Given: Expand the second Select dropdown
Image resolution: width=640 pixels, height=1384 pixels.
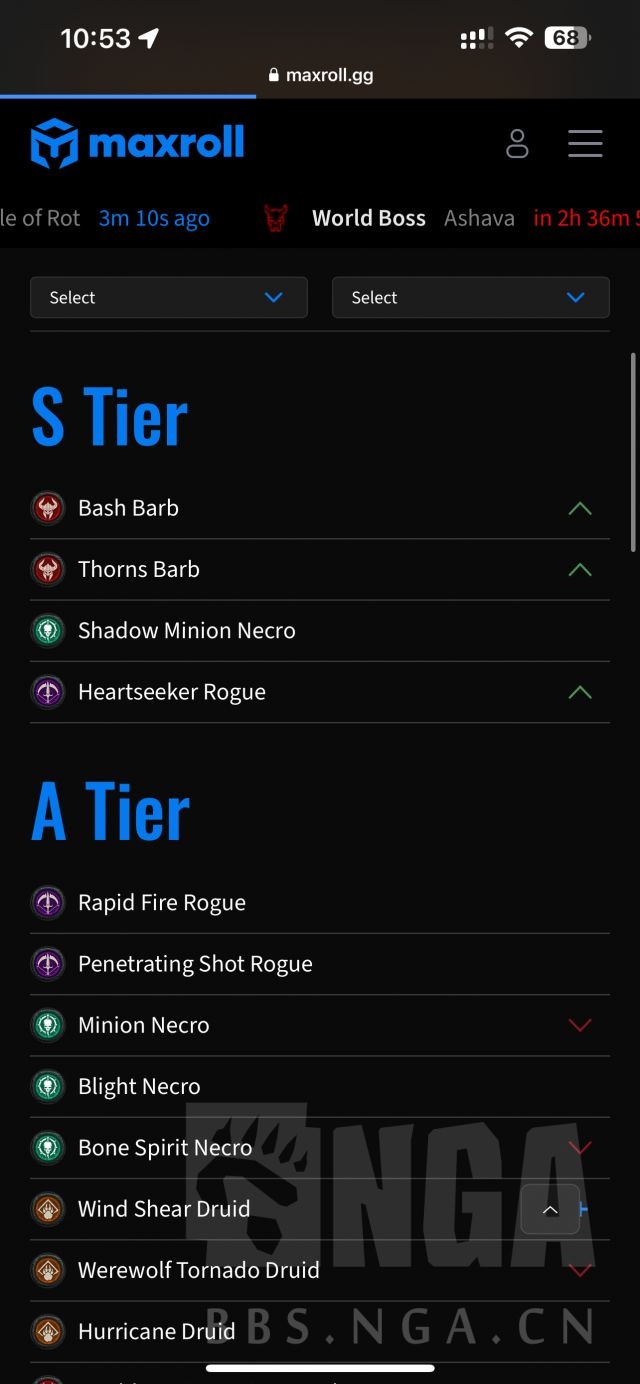Looking at the screenshot, I should [470, 297].
